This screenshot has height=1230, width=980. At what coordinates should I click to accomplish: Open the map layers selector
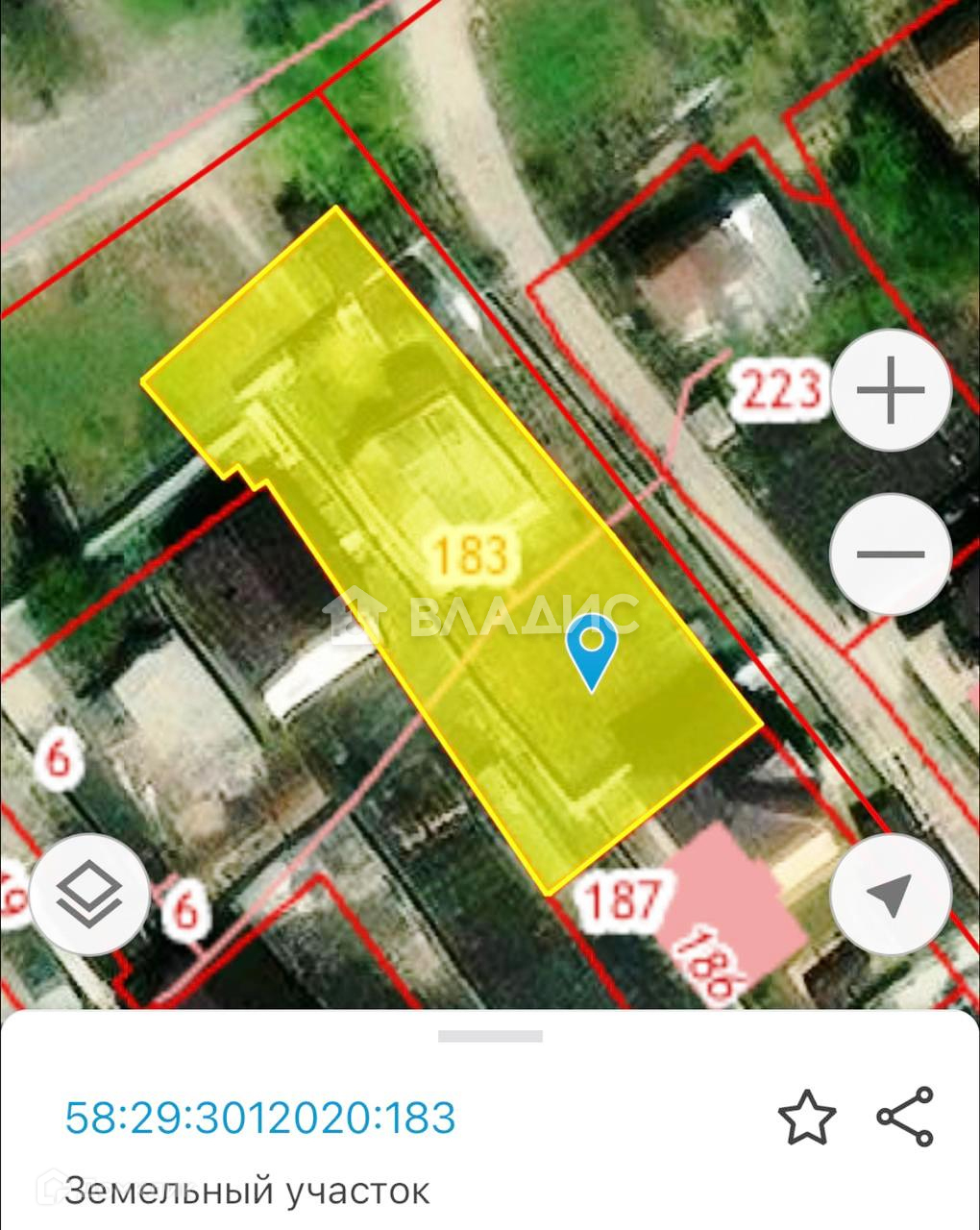(x=89, y=894)
